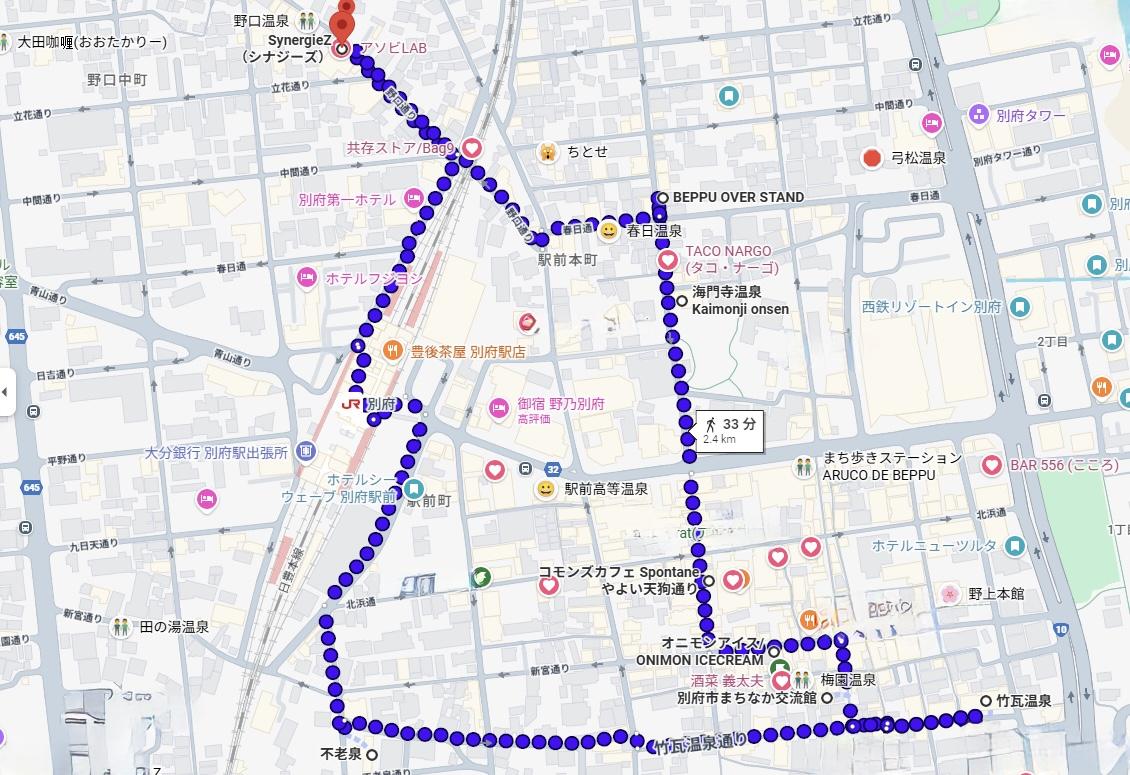The image size is (1130, 775).
Task: Tap the 大分銀行 別府駅出張所 bank icon
Action: tap(306, 452)
